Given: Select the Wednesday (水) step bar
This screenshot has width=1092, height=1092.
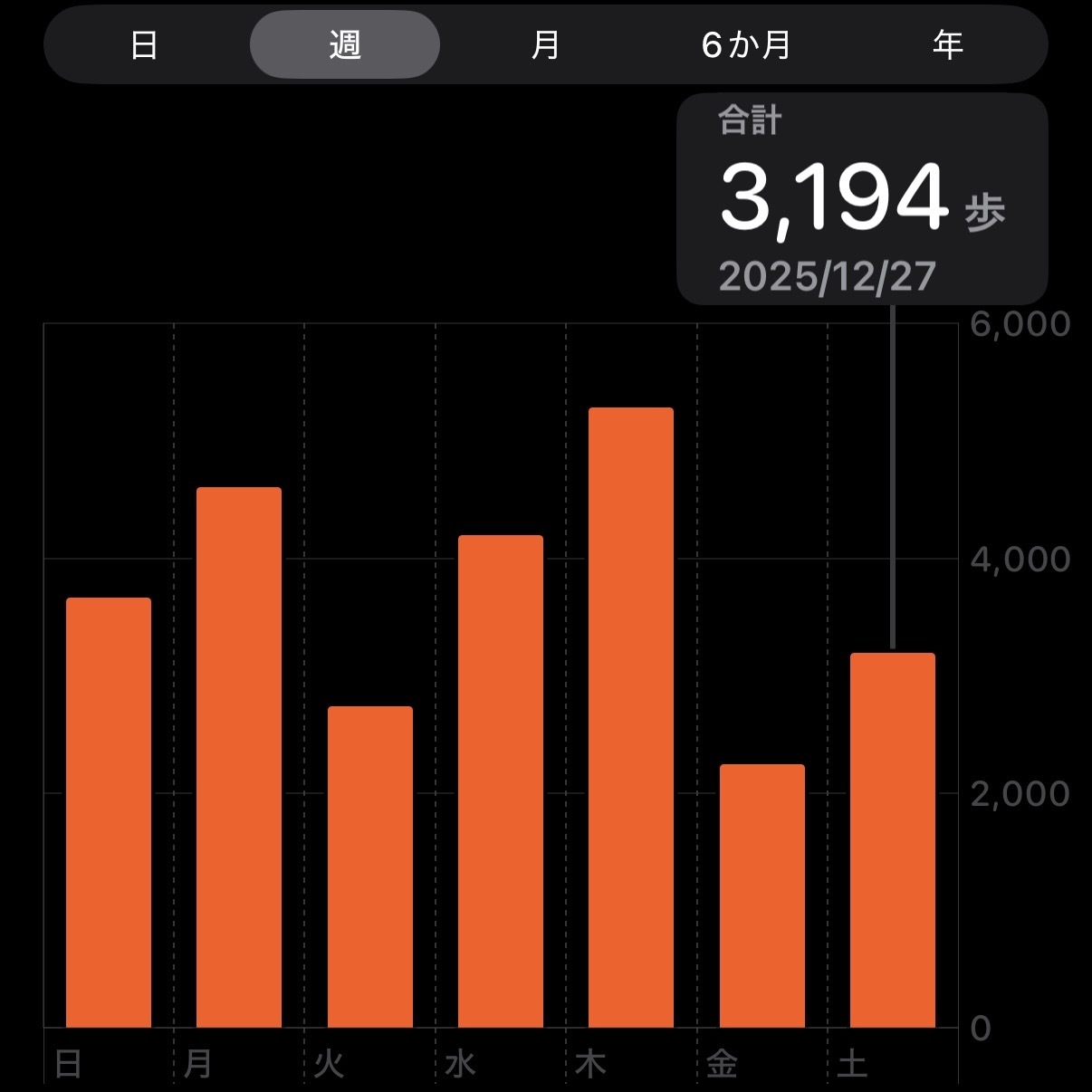Looking at the screenshot, I should (x=501, y=781).
